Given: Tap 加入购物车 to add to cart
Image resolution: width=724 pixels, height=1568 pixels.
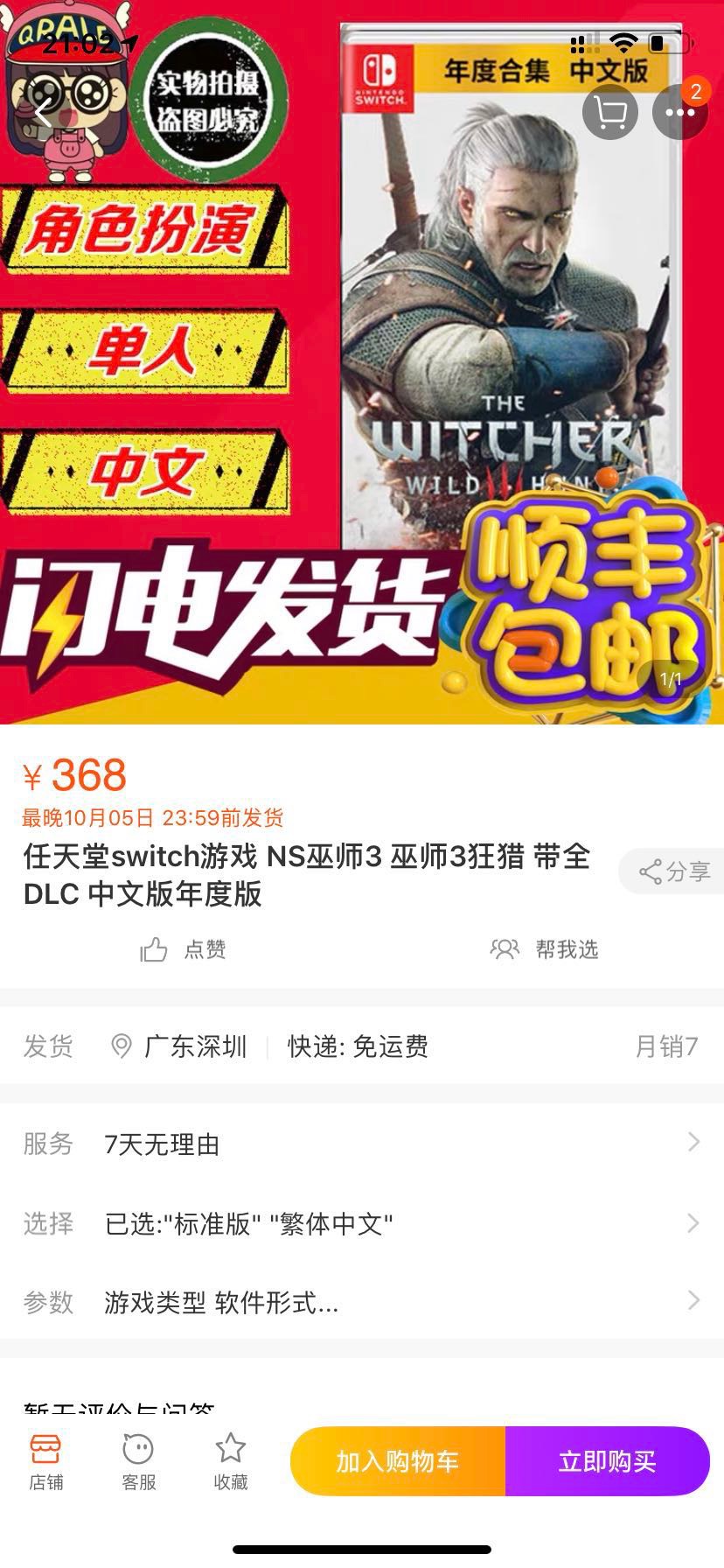Looking at the screenshot, I should [x=398, y=1461].
